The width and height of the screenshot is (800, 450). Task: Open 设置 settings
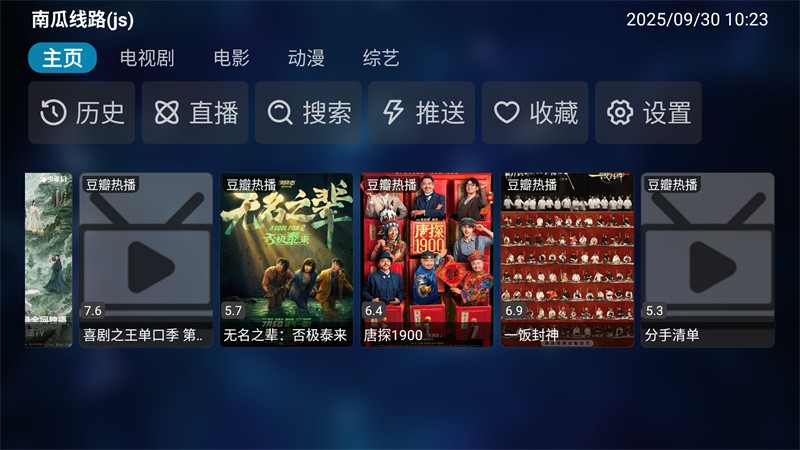pyautogui.click(x=649, y=113)
